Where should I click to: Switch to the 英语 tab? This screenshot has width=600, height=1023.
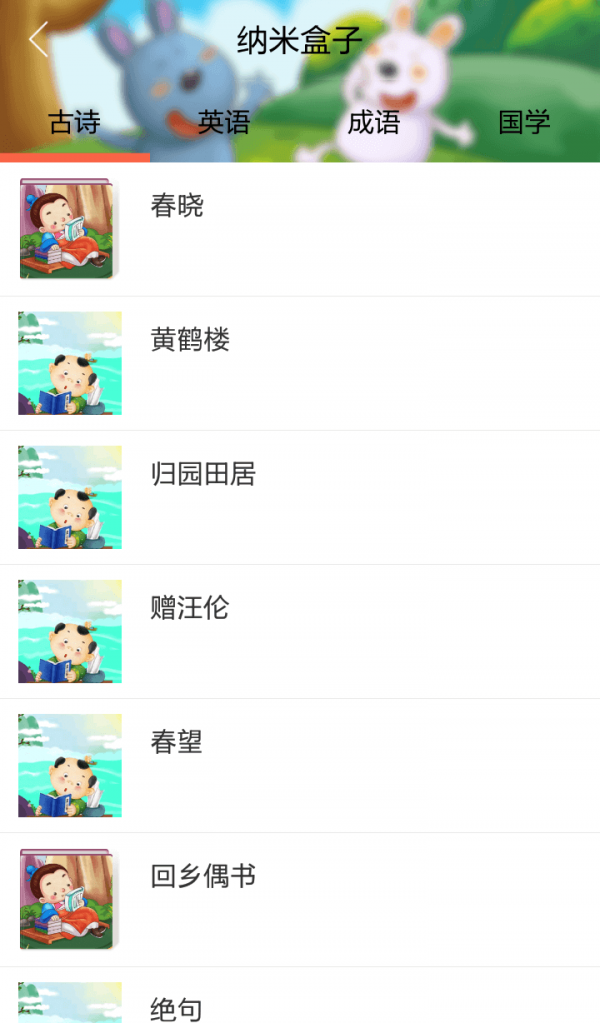click(224, 123)
